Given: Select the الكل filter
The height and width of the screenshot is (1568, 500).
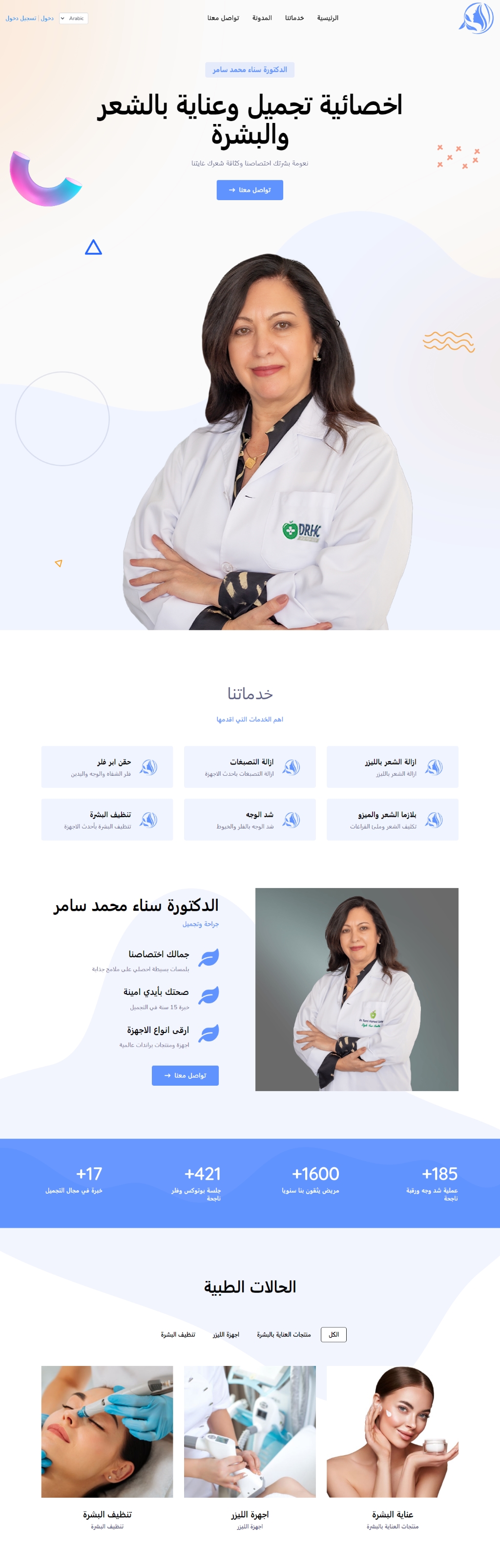Looking at the screenshot, I should pos(333,1334).
